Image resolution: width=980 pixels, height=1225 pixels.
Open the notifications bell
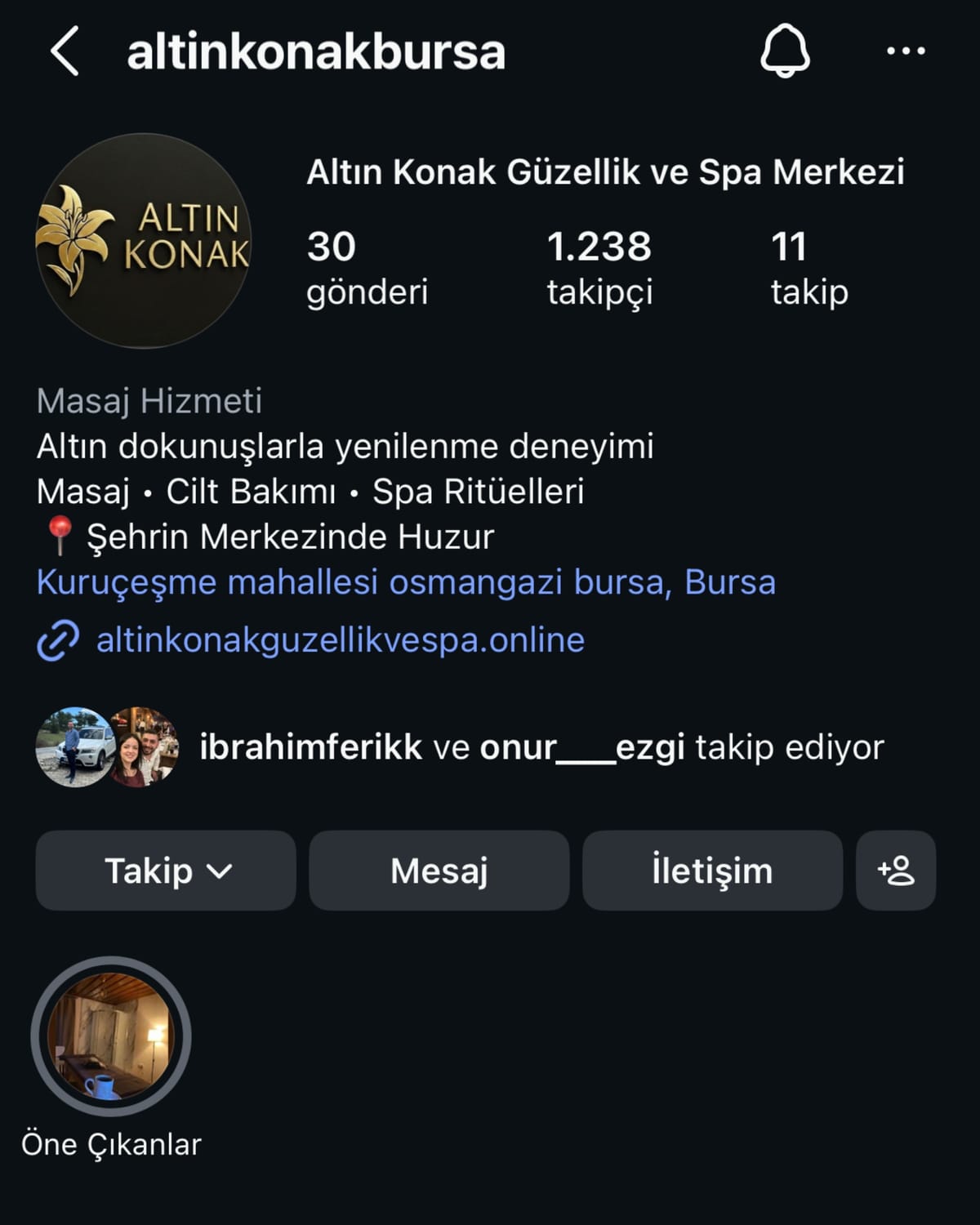[785, 51]
